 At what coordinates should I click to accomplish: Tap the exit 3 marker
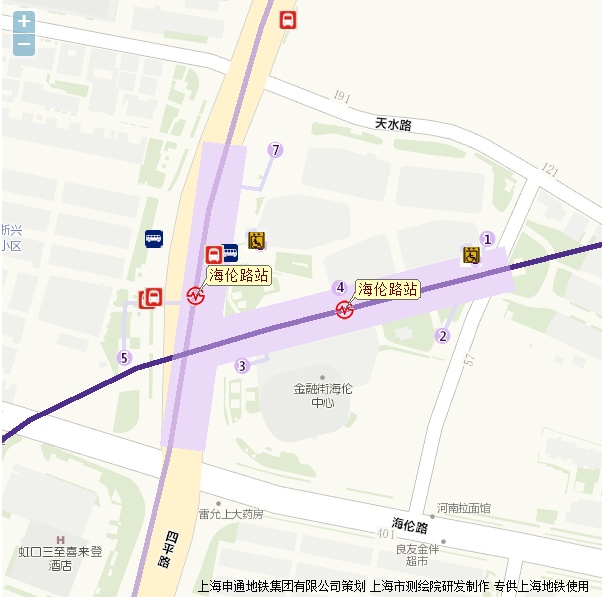pos(241,365)
